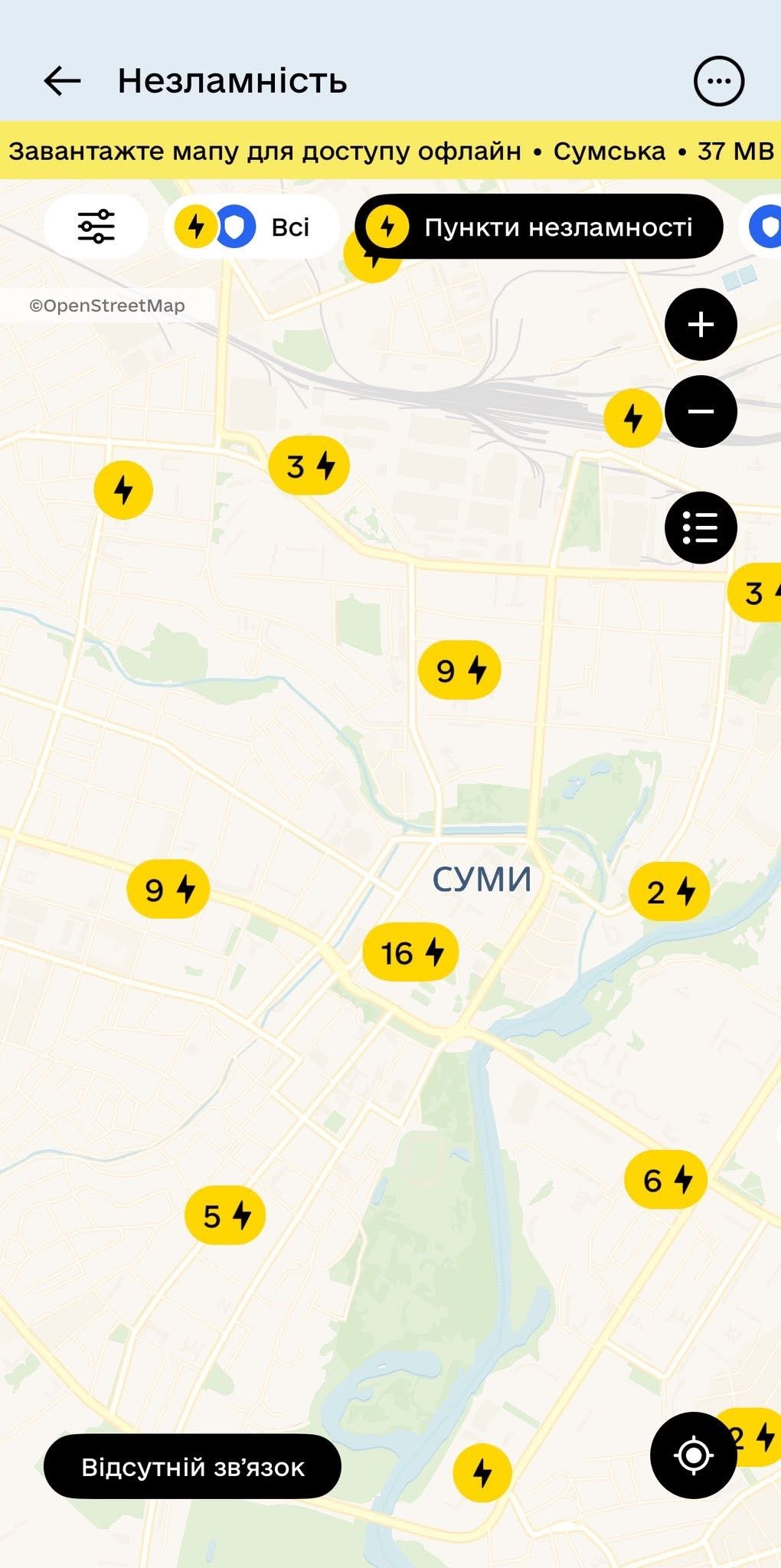
Task: Select the Пункти незламності chip
Action: [539, 227]
